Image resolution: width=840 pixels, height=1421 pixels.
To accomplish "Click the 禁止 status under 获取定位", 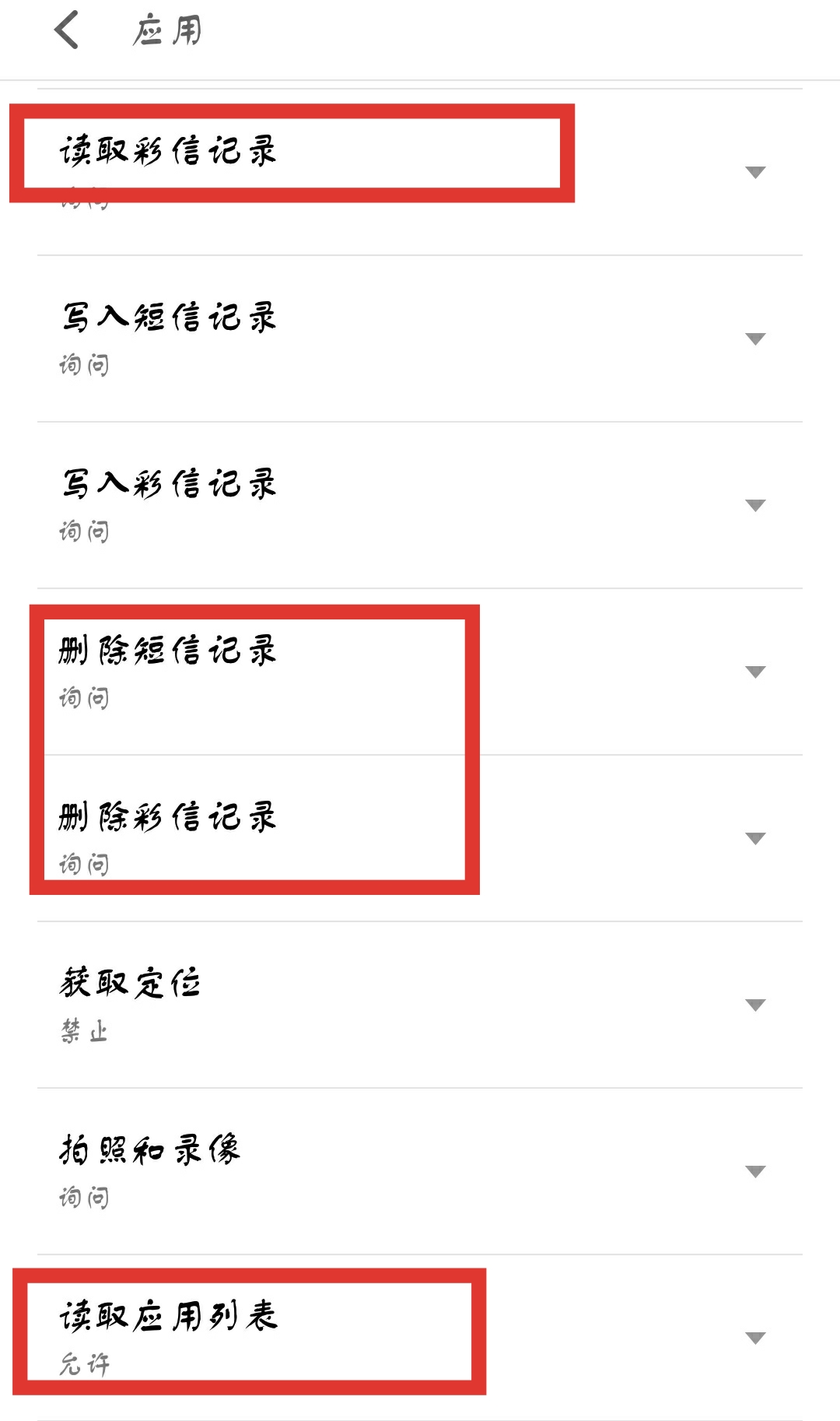I will tap(84, 1033).
